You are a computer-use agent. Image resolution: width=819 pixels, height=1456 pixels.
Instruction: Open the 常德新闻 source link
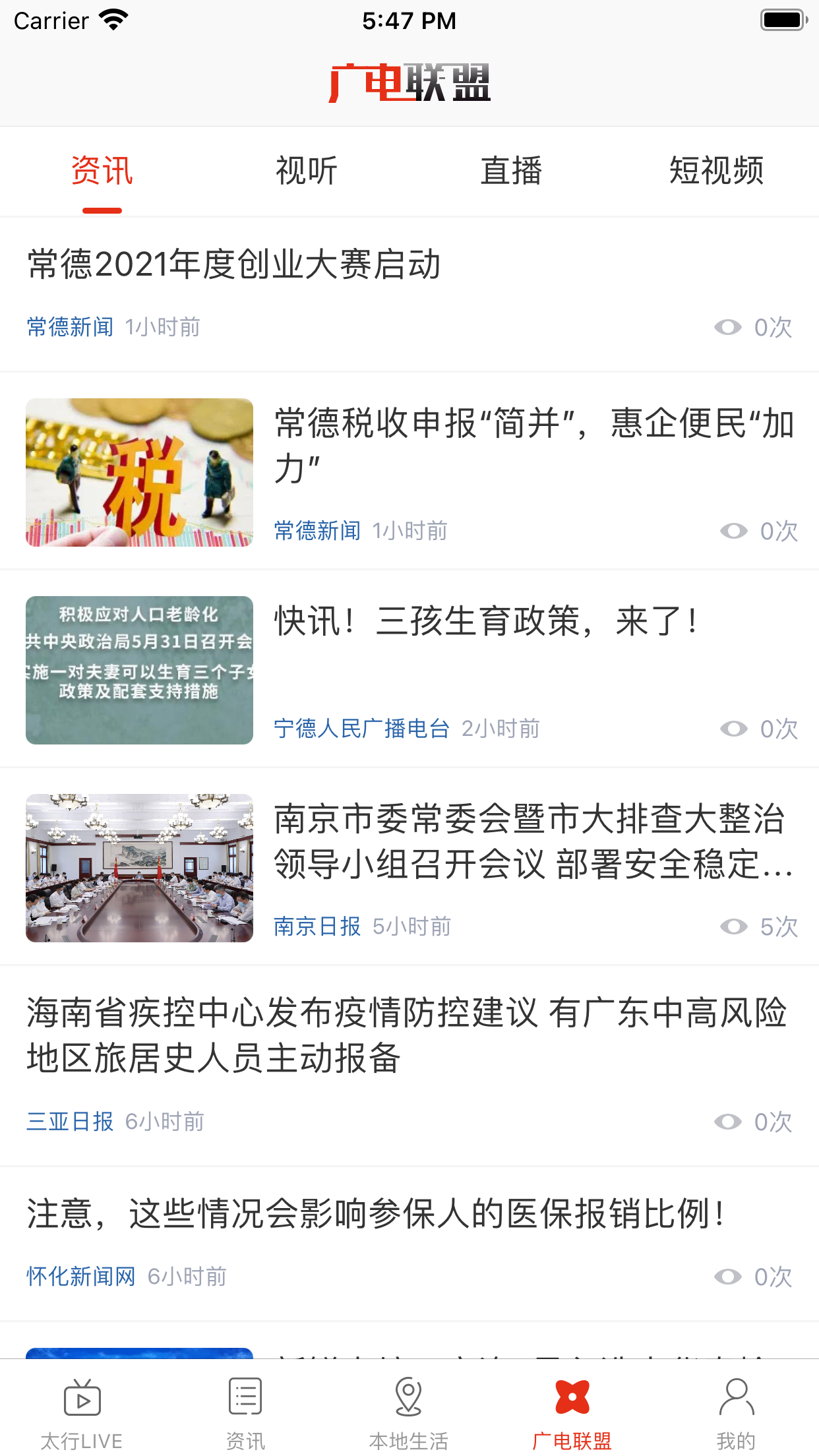[x=69, y=326]
